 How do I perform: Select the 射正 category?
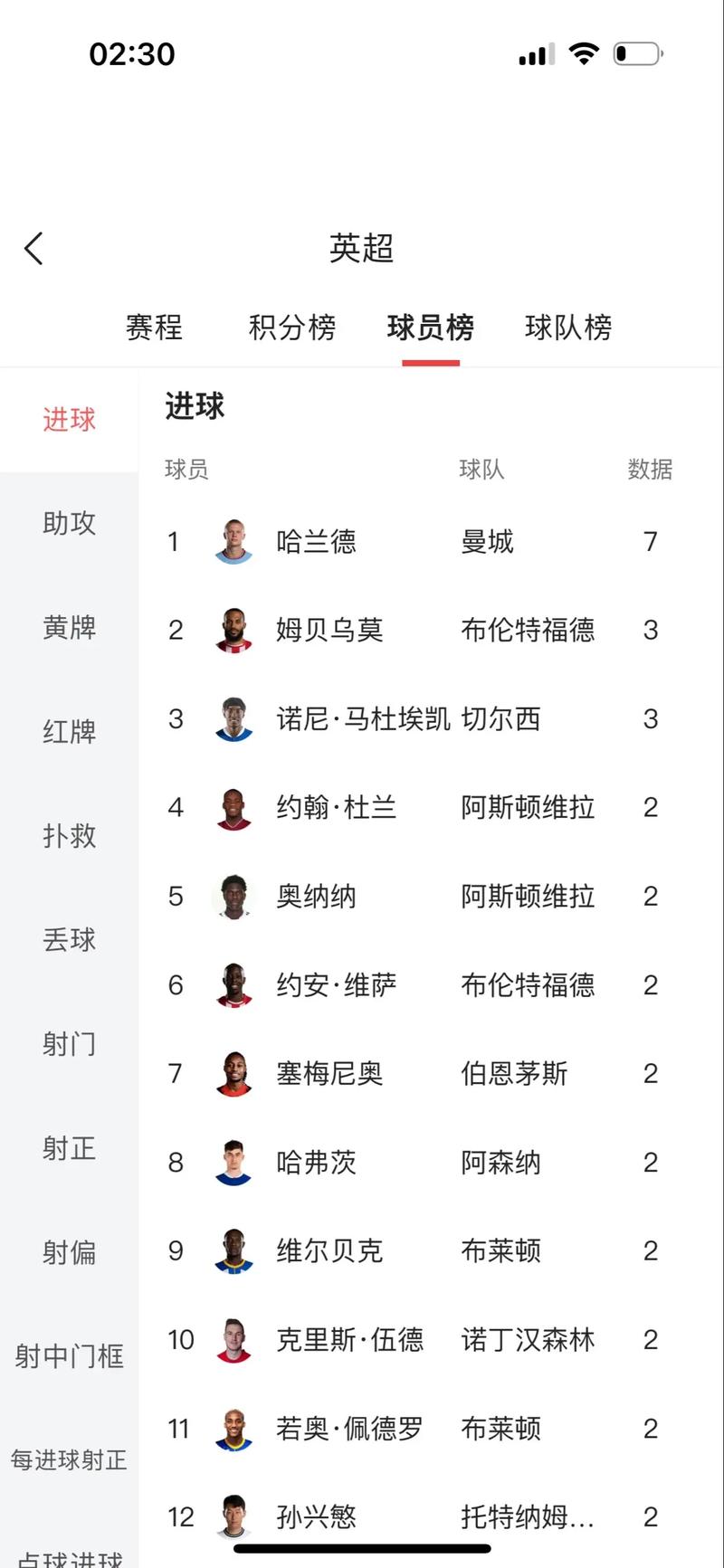(69, 1148)
